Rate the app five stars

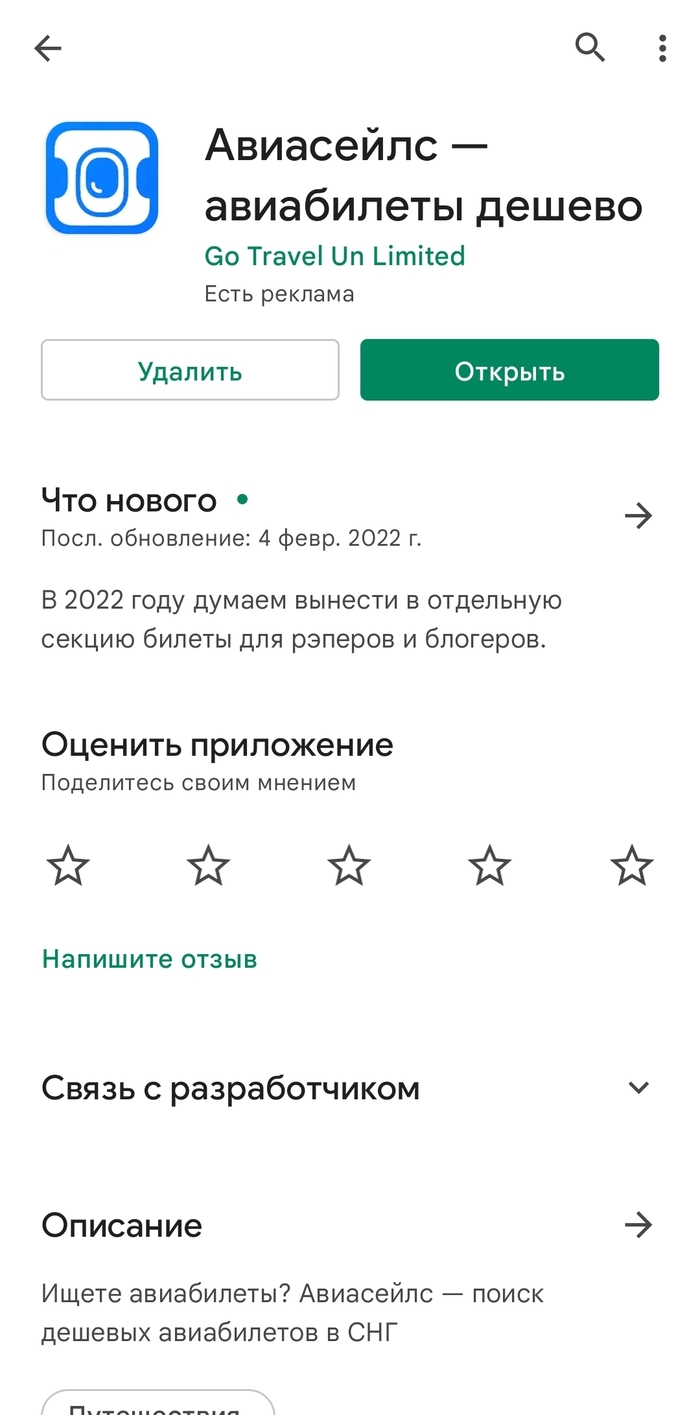coord(631,866)
